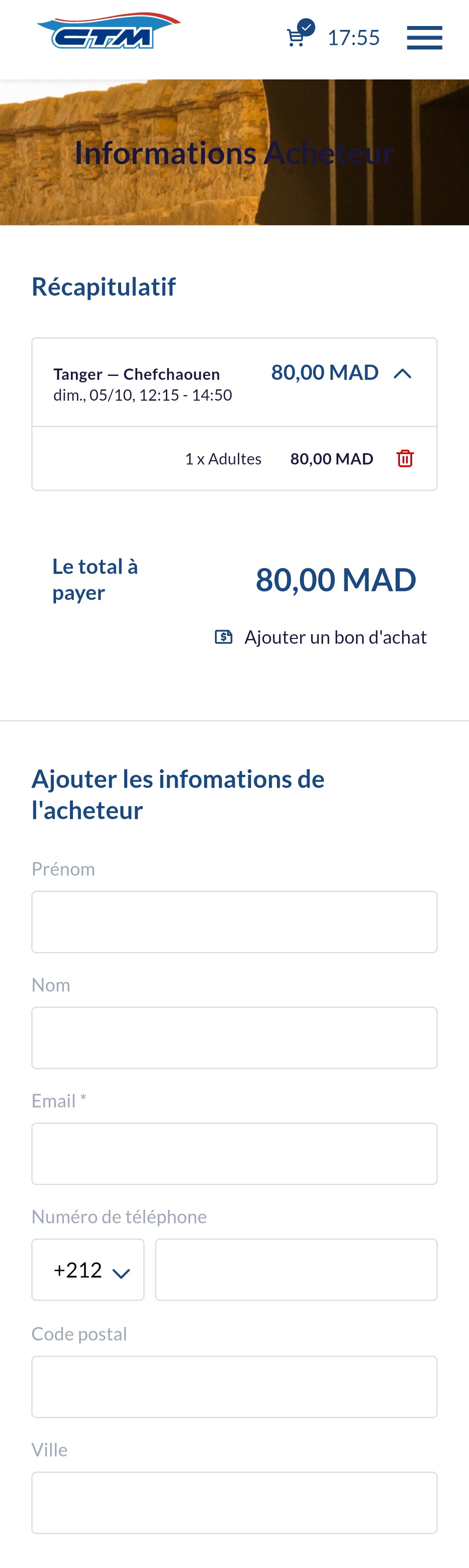The width and height of the screenshot is (469, 1568).
Task: Select the Email input field
Action: (x=234, y=1153)
